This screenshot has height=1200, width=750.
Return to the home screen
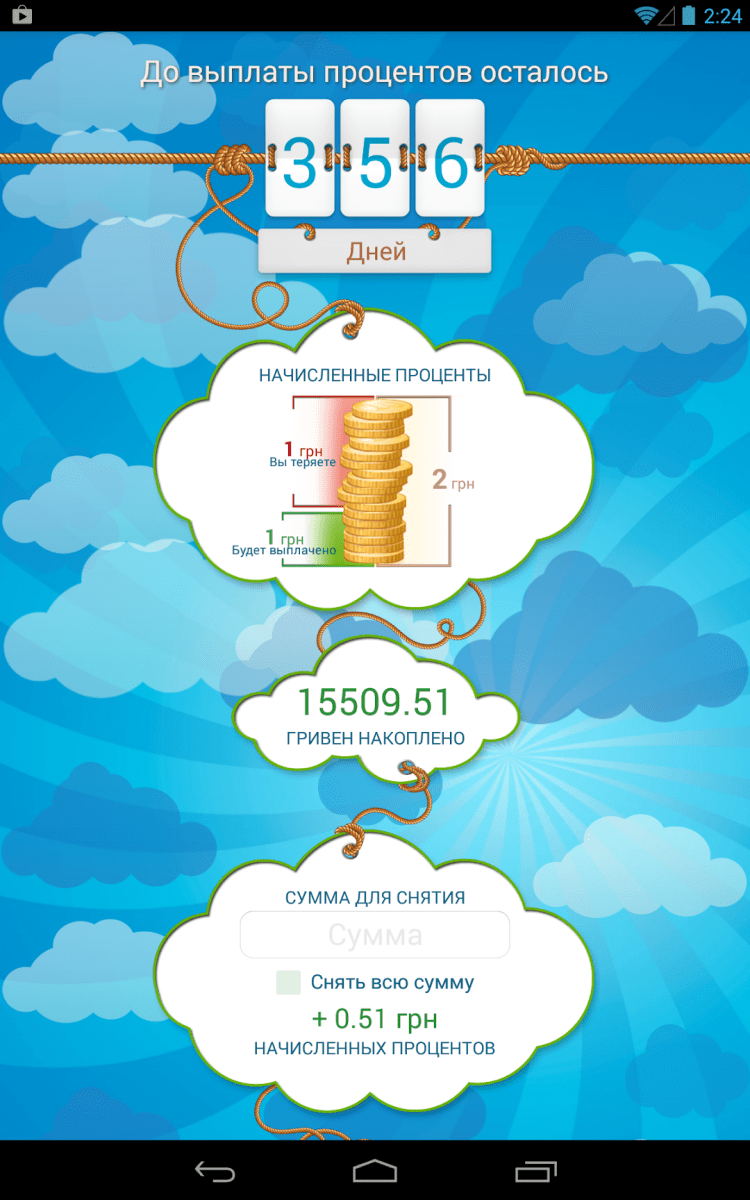click(x=375, y=1170)
